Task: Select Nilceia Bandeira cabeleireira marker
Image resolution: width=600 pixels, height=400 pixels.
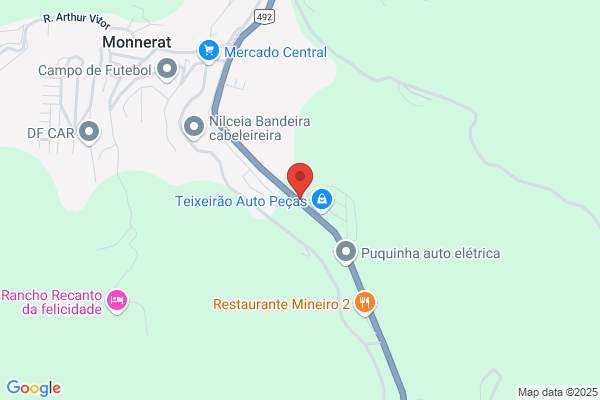Action: (194, 127)
